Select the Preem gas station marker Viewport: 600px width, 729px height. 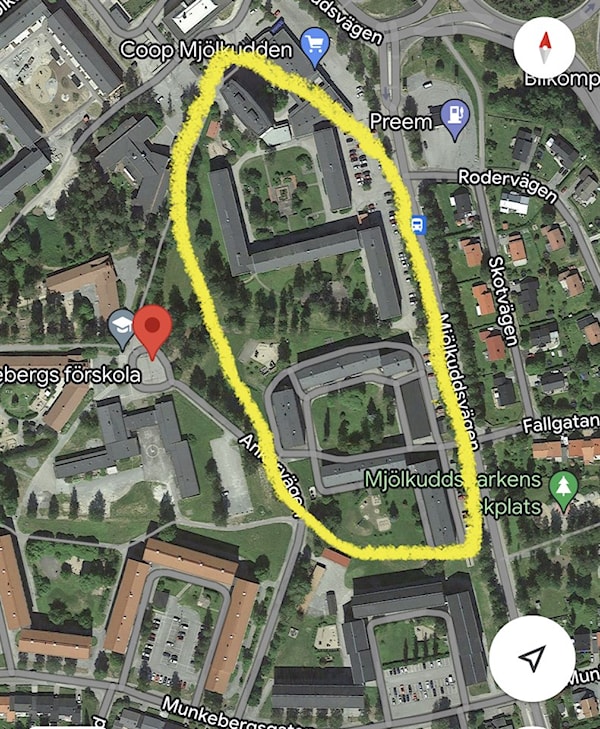(x=455, y=120)
